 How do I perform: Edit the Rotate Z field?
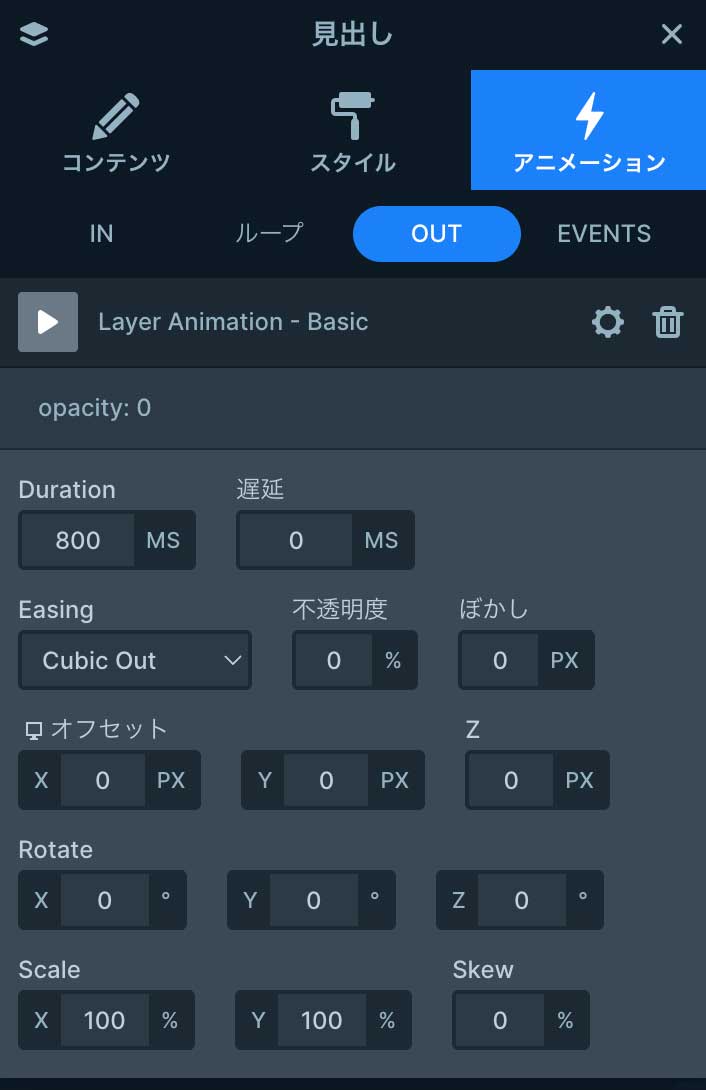click(521, 900)
